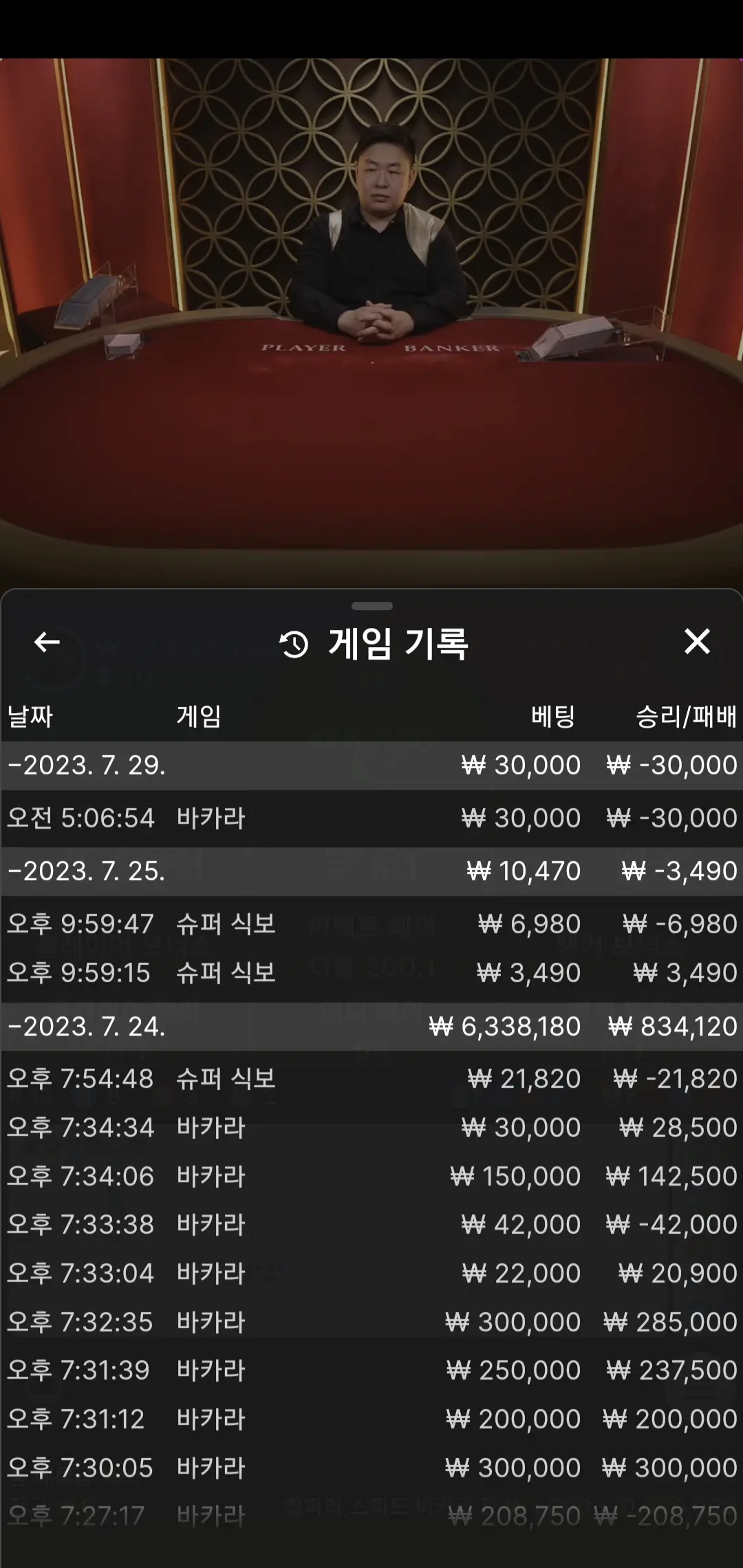View the 오후 7:32:35 바카라 round
This screenshot has height=1568, width=743.
(x=371, y=1322)
